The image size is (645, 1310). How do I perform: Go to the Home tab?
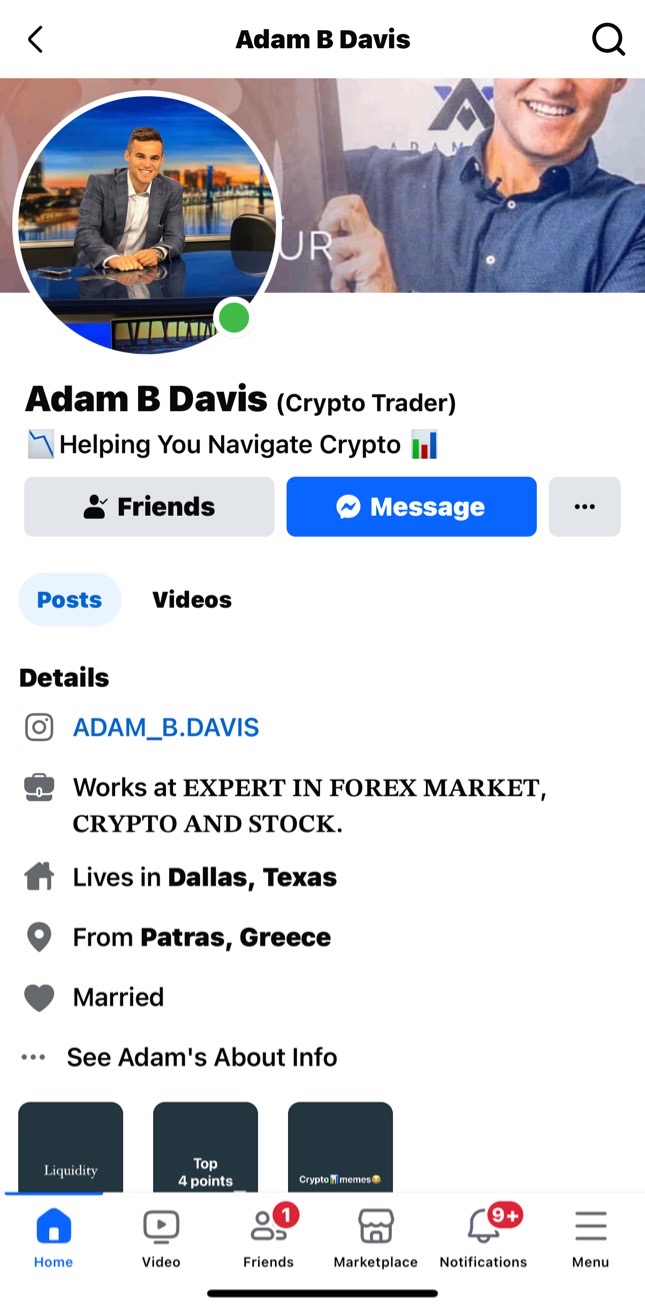53,1238
